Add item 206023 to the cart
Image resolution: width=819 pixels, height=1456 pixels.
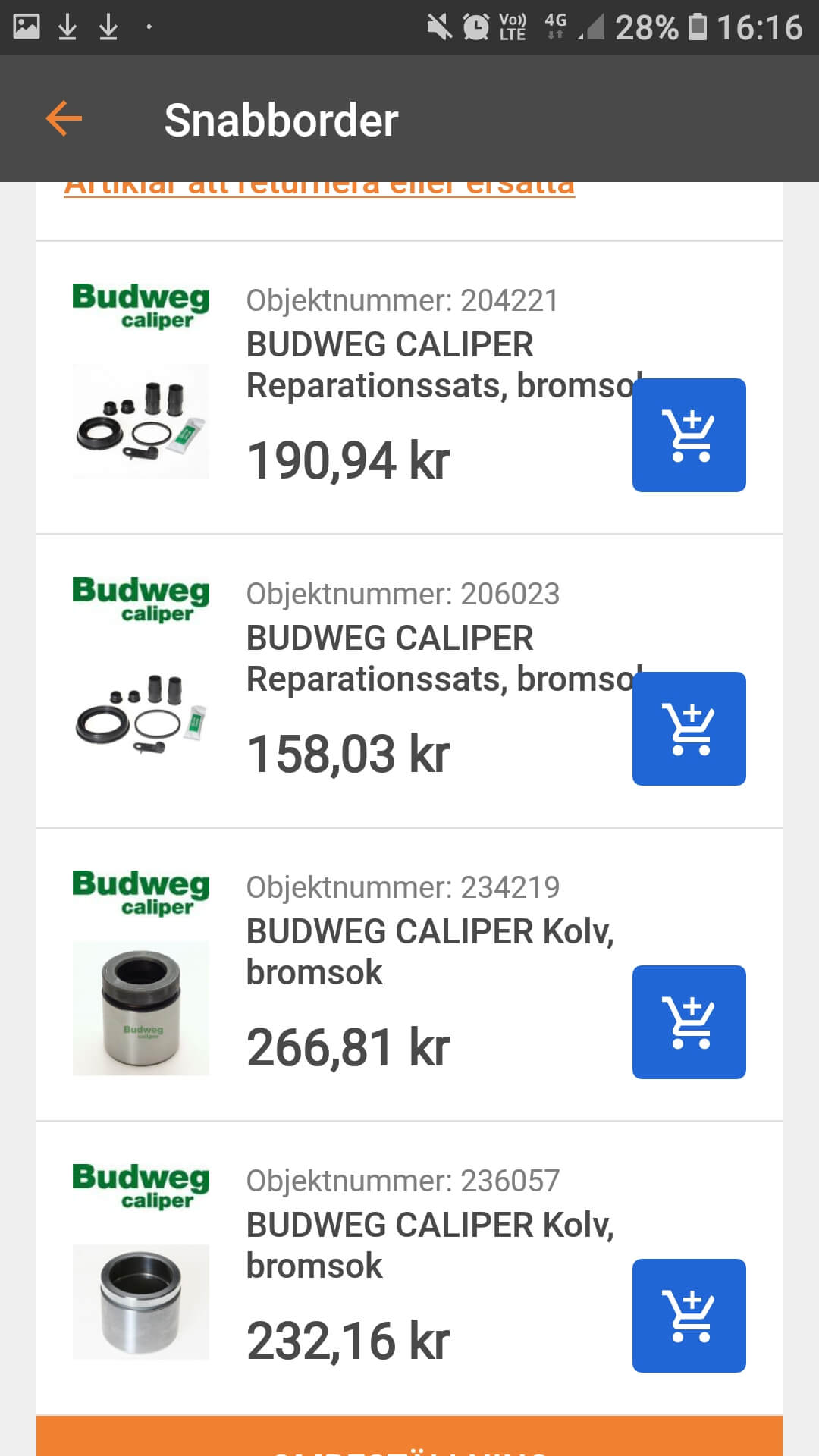tap(689, 727)
